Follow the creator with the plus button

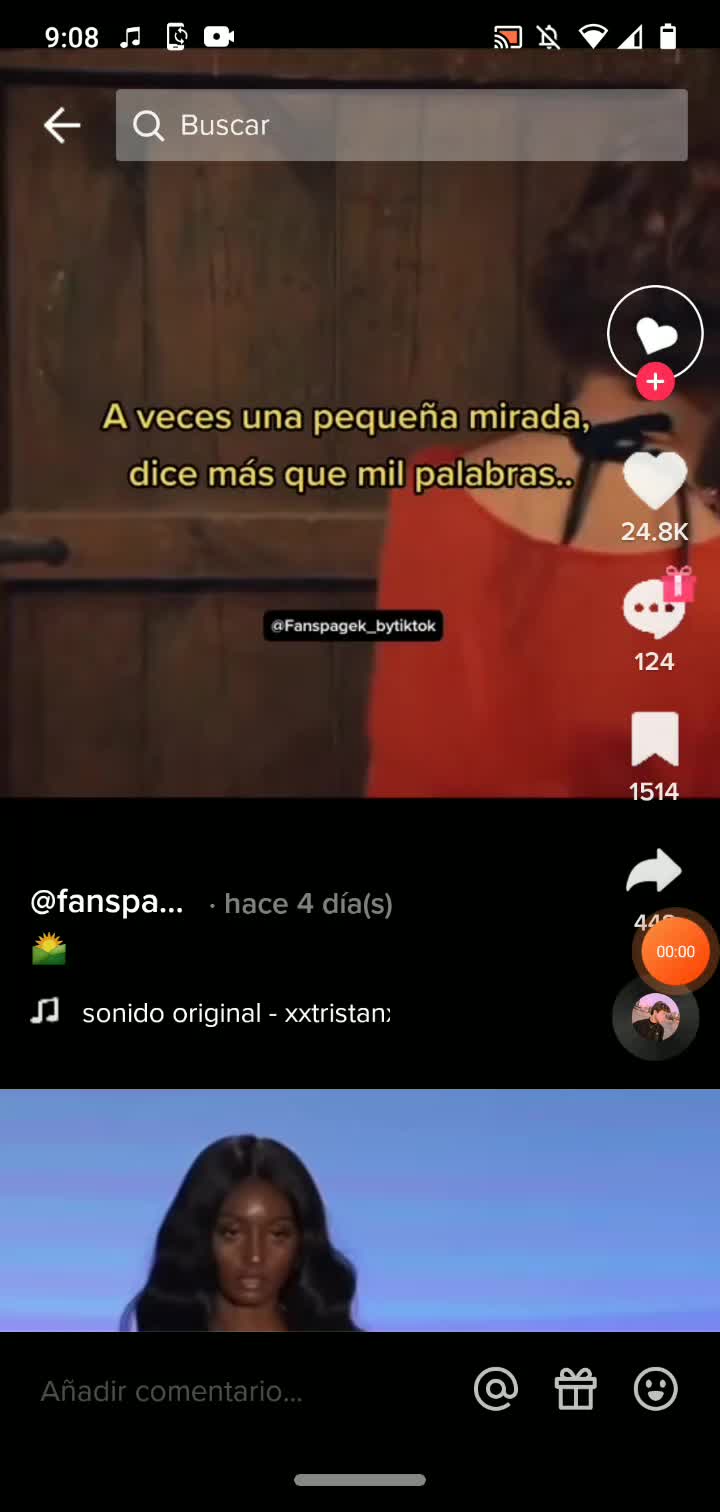coord(655,382)
